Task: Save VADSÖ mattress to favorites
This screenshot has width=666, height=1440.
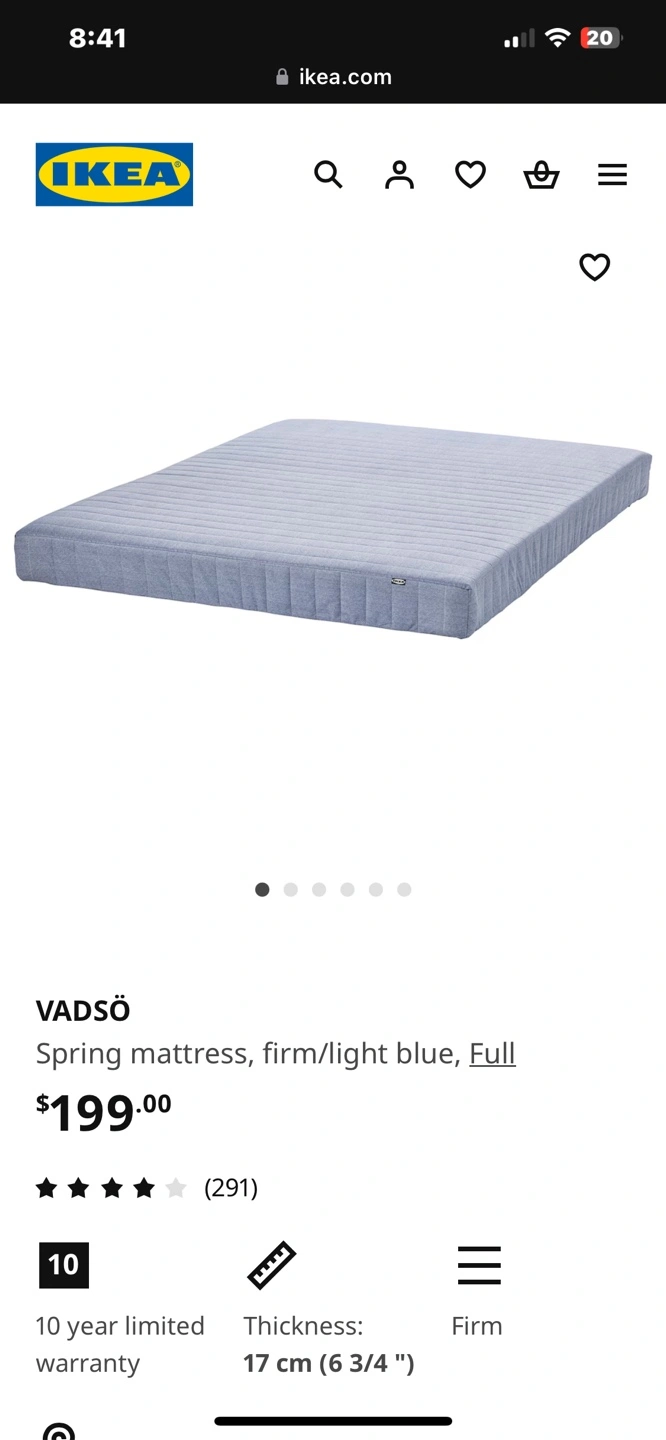Action: pos(594,267)
